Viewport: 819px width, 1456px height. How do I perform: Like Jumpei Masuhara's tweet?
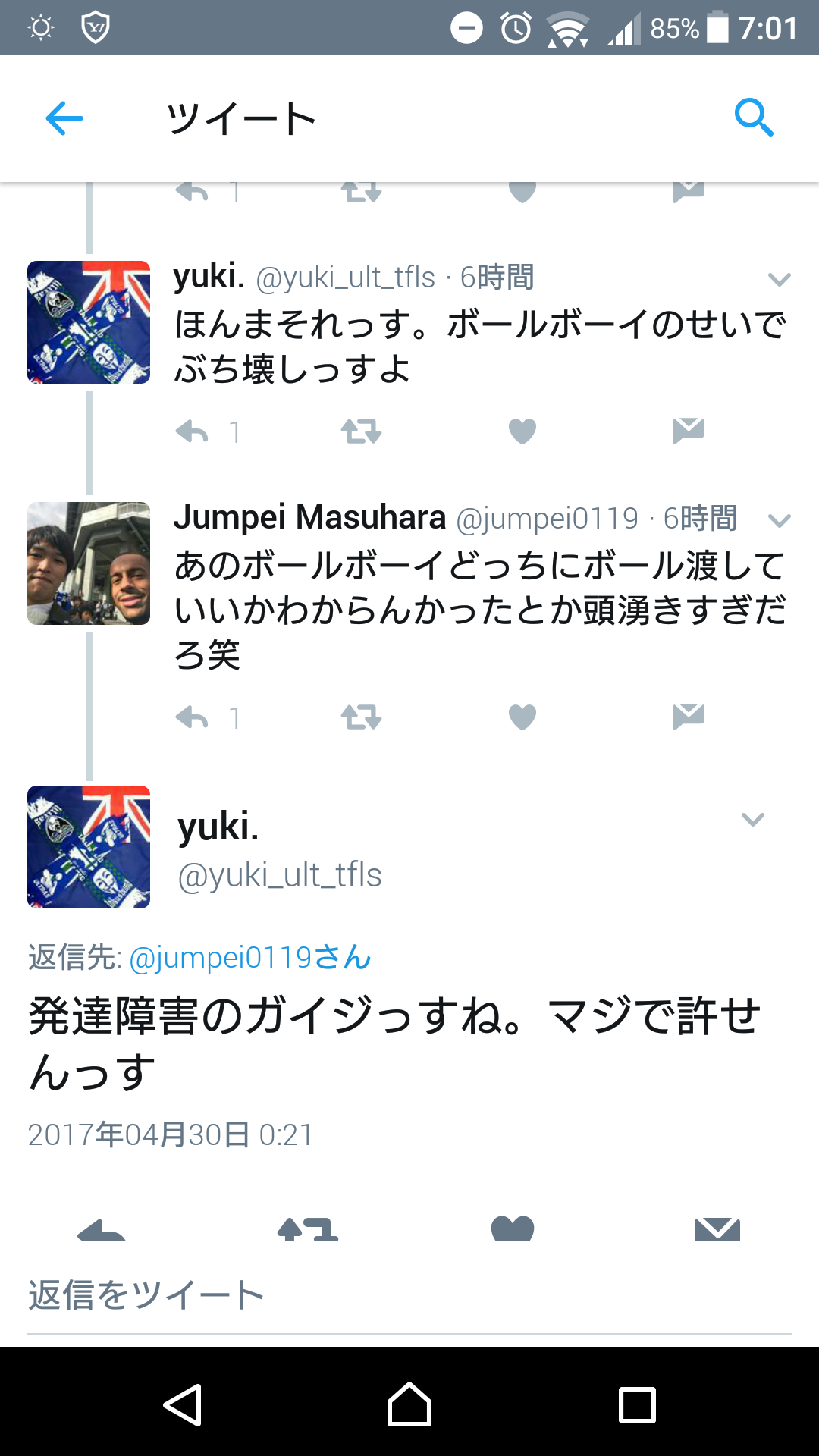pos(522,717)
